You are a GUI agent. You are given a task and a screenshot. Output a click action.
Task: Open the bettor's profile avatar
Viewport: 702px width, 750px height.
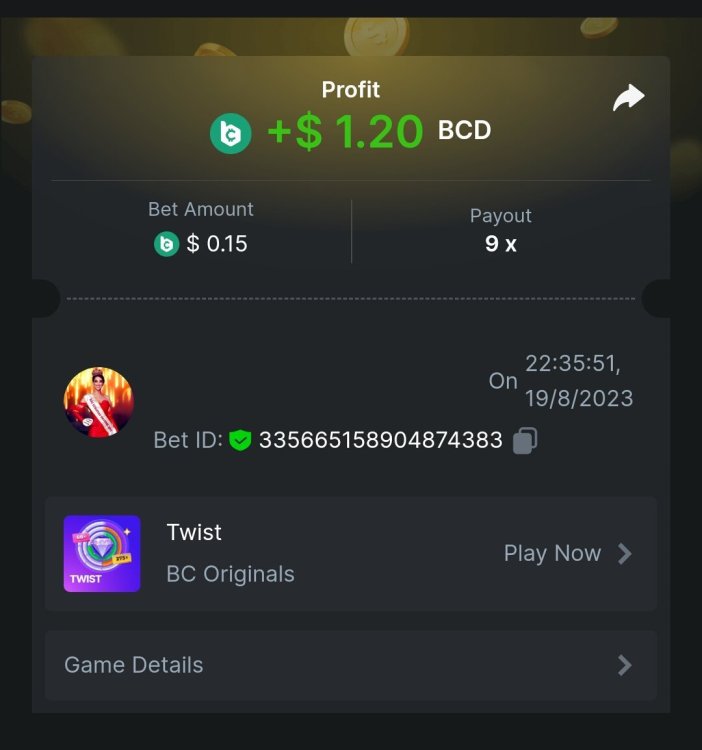(99, 402)
